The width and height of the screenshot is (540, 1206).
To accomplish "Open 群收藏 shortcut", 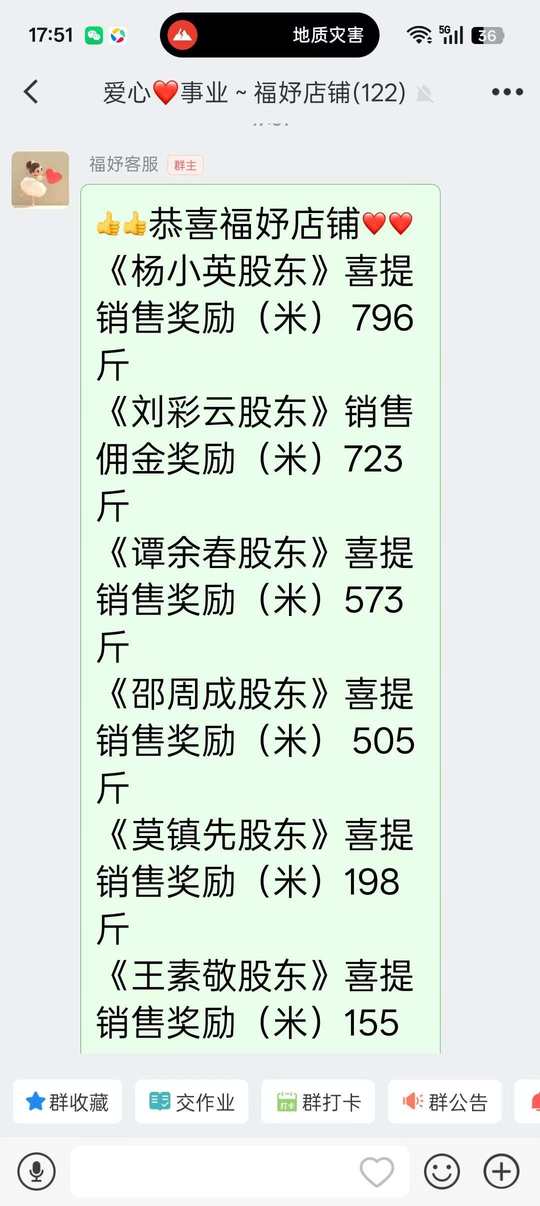I will click(67, 1102).
